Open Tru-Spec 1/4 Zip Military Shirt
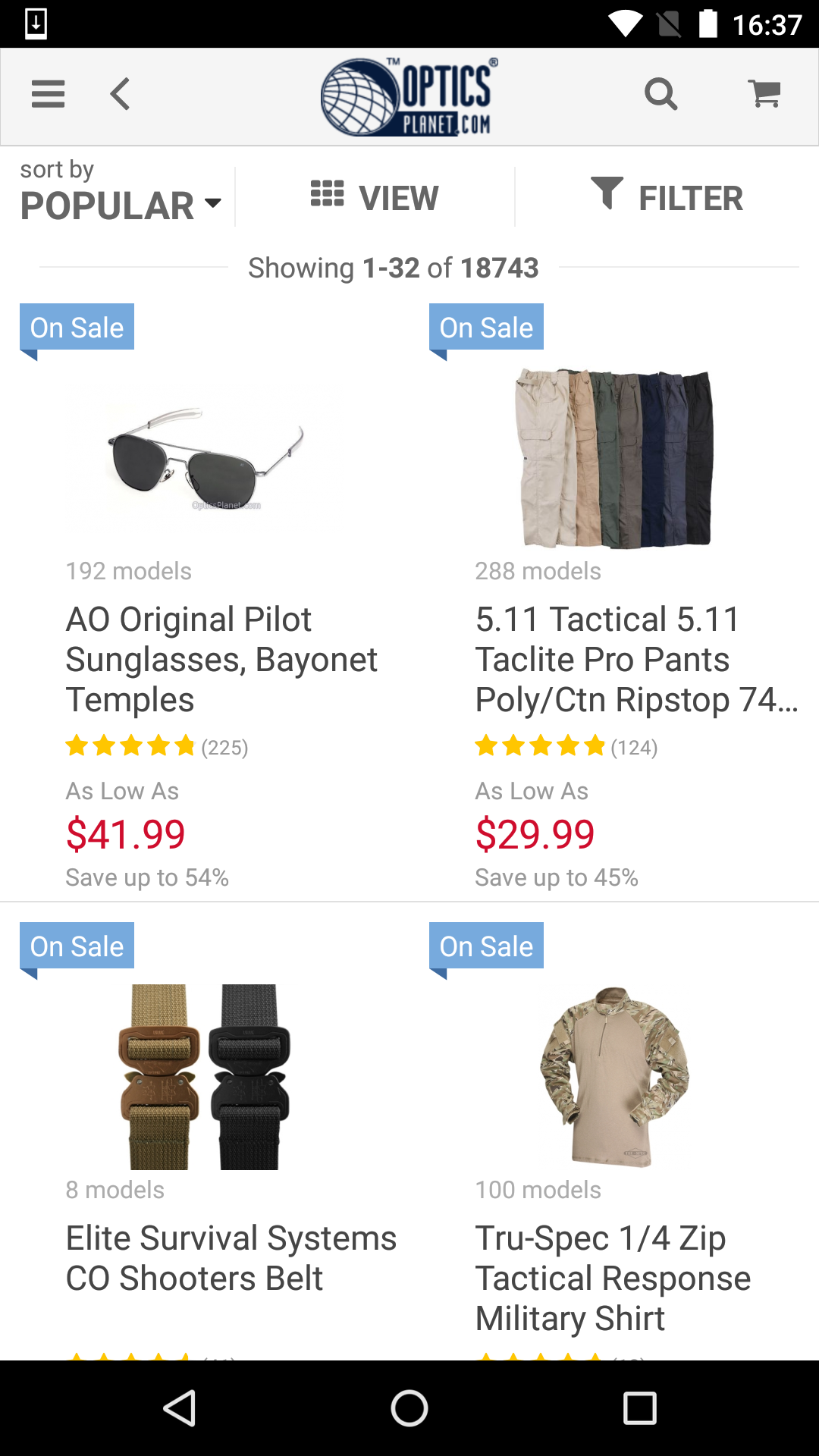 (613, 1278)
